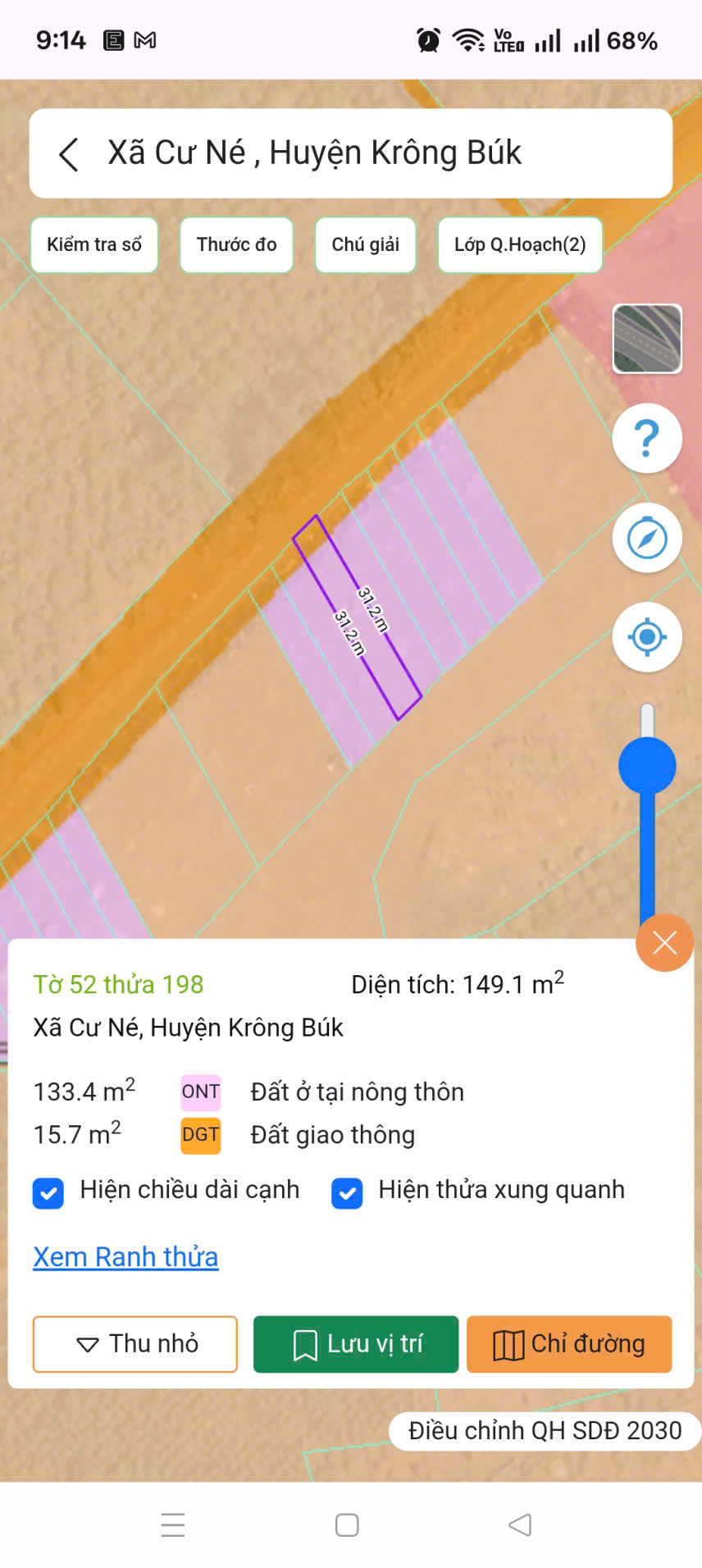This screenshot has width=702, height=1568.
Task: Go back using the header arrow
Action: [x=69, y=154]
